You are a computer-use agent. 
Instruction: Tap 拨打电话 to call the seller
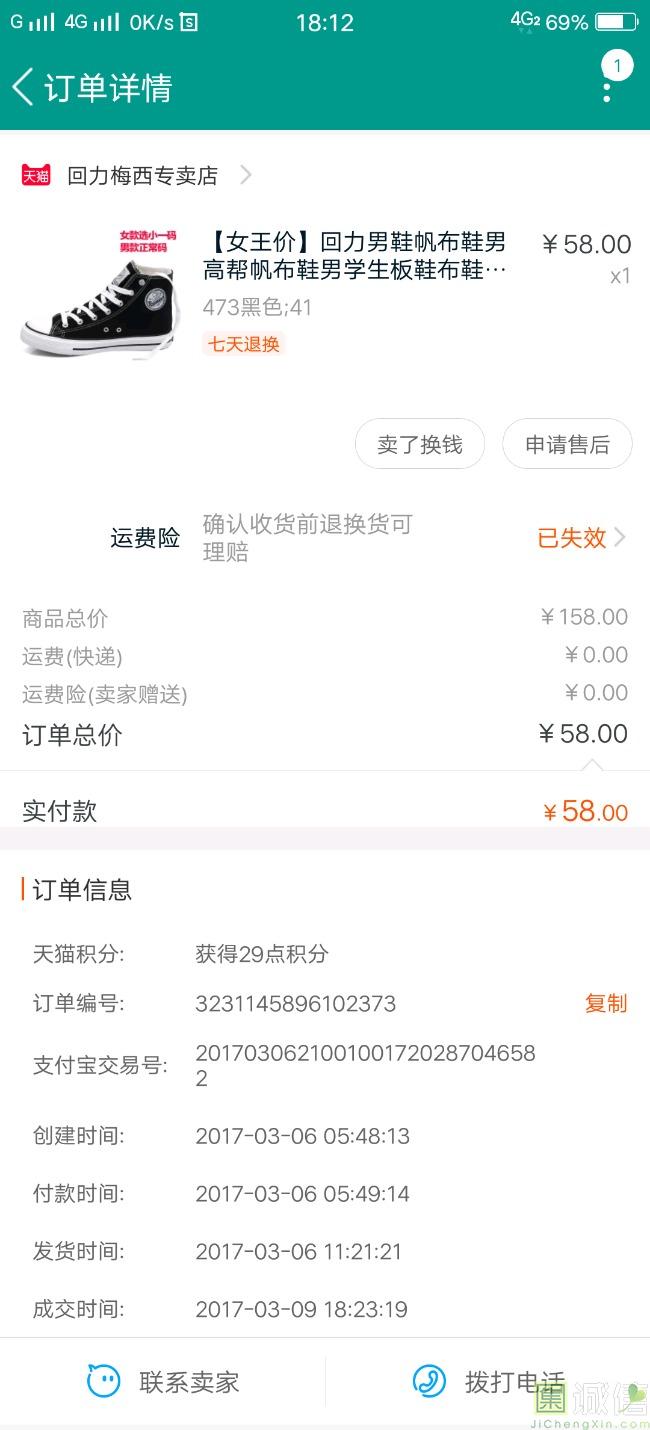(x=488, y=1382)
